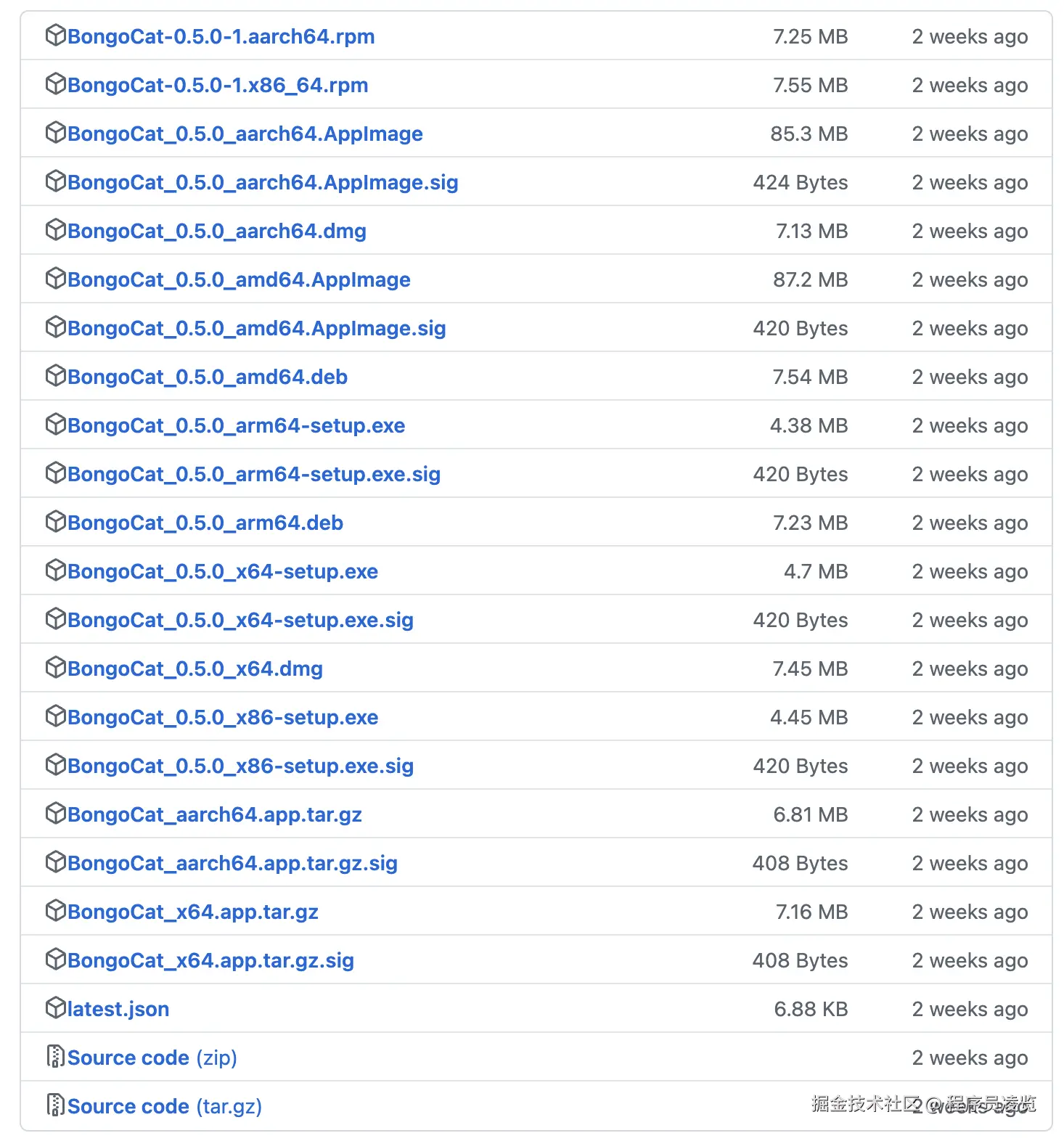Download BongoCat_0.5.0_arm64.deb
1064x1141 pixels.
[x=205, y=523]
